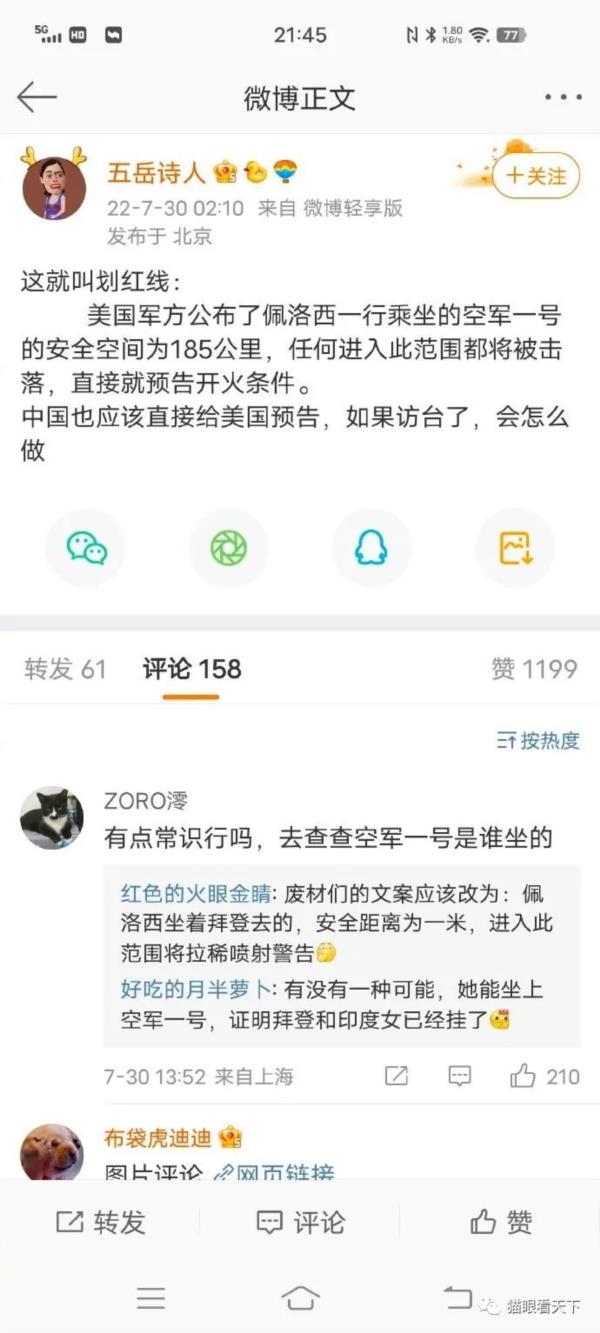Switch to the 转发 61 tab
Viewport: 600px width, 1333px height.
point(65,669)
